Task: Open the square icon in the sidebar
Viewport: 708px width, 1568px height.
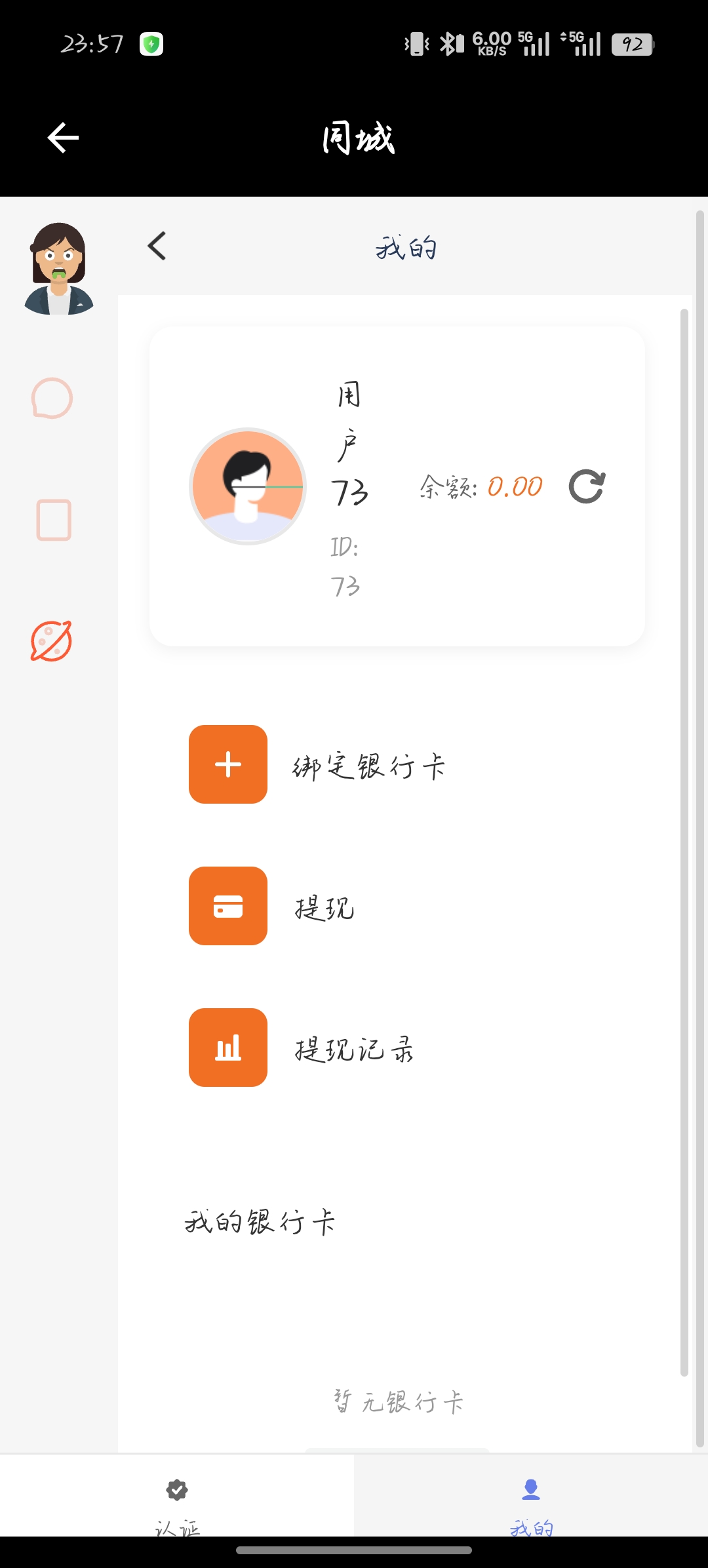Action: (54, 520)
